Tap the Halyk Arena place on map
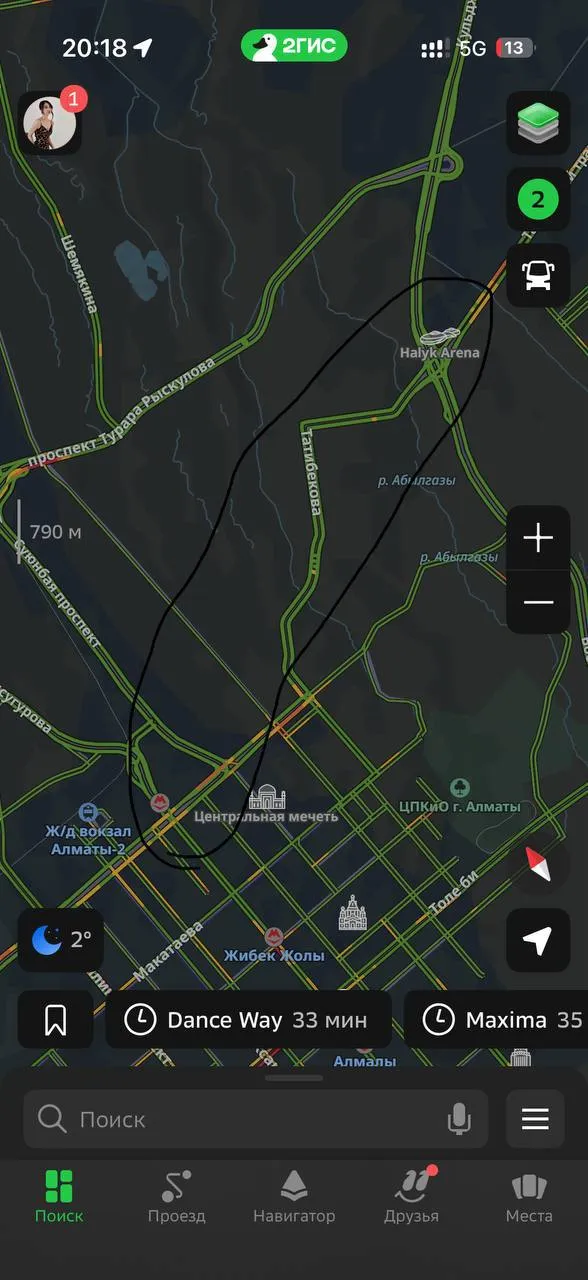This screenshot has width=588, height=1280. (x=439, y=344)
